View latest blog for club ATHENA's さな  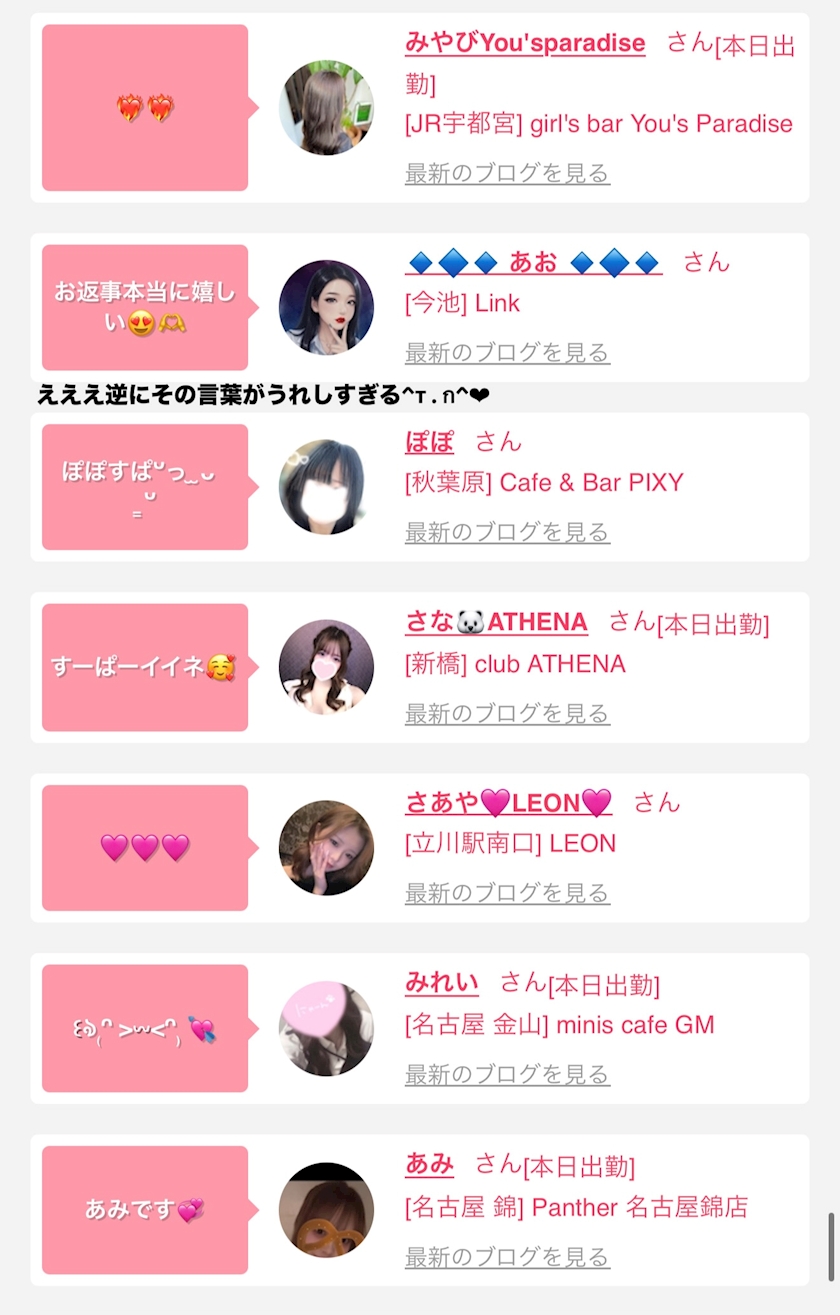click(x=507, y=713)
